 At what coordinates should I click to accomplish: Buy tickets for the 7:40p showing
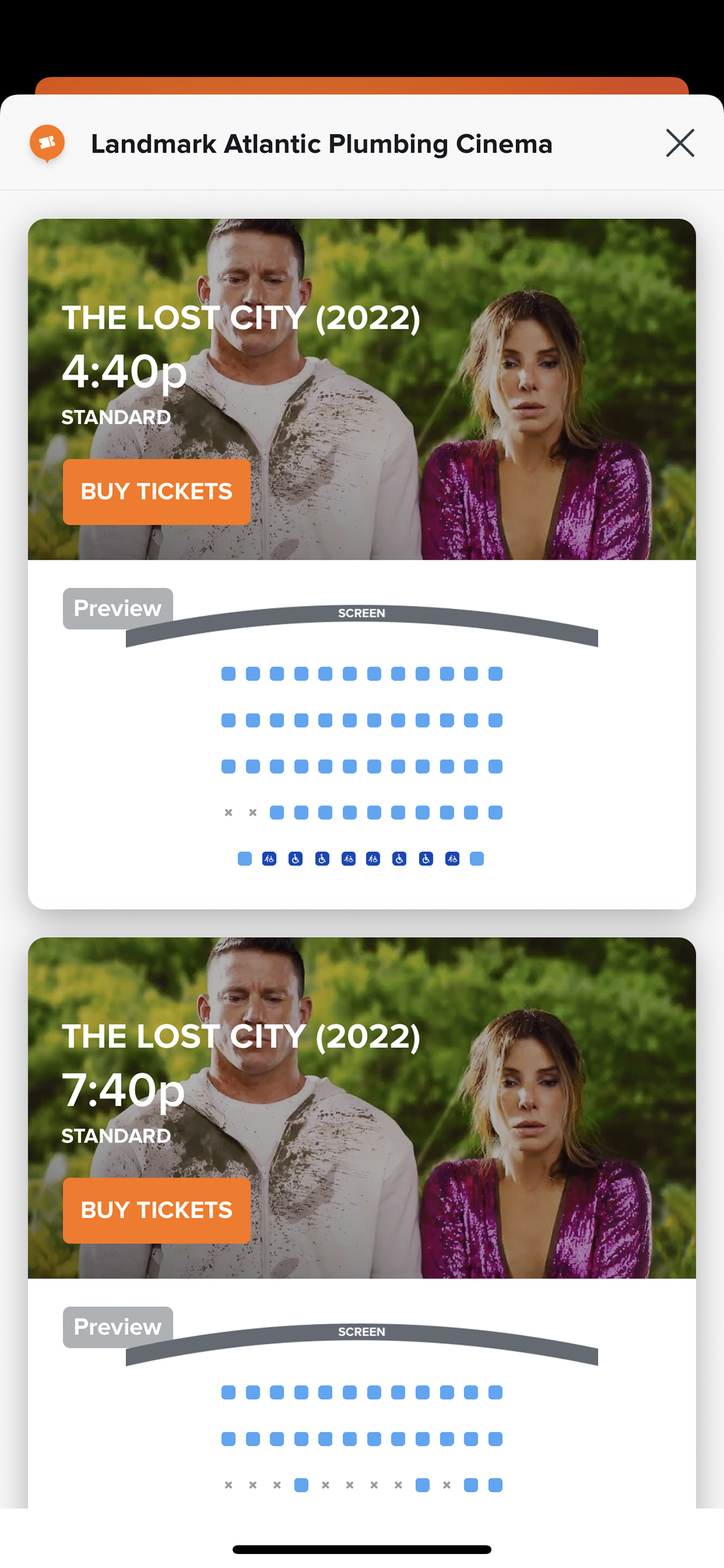pos(156,1210)
